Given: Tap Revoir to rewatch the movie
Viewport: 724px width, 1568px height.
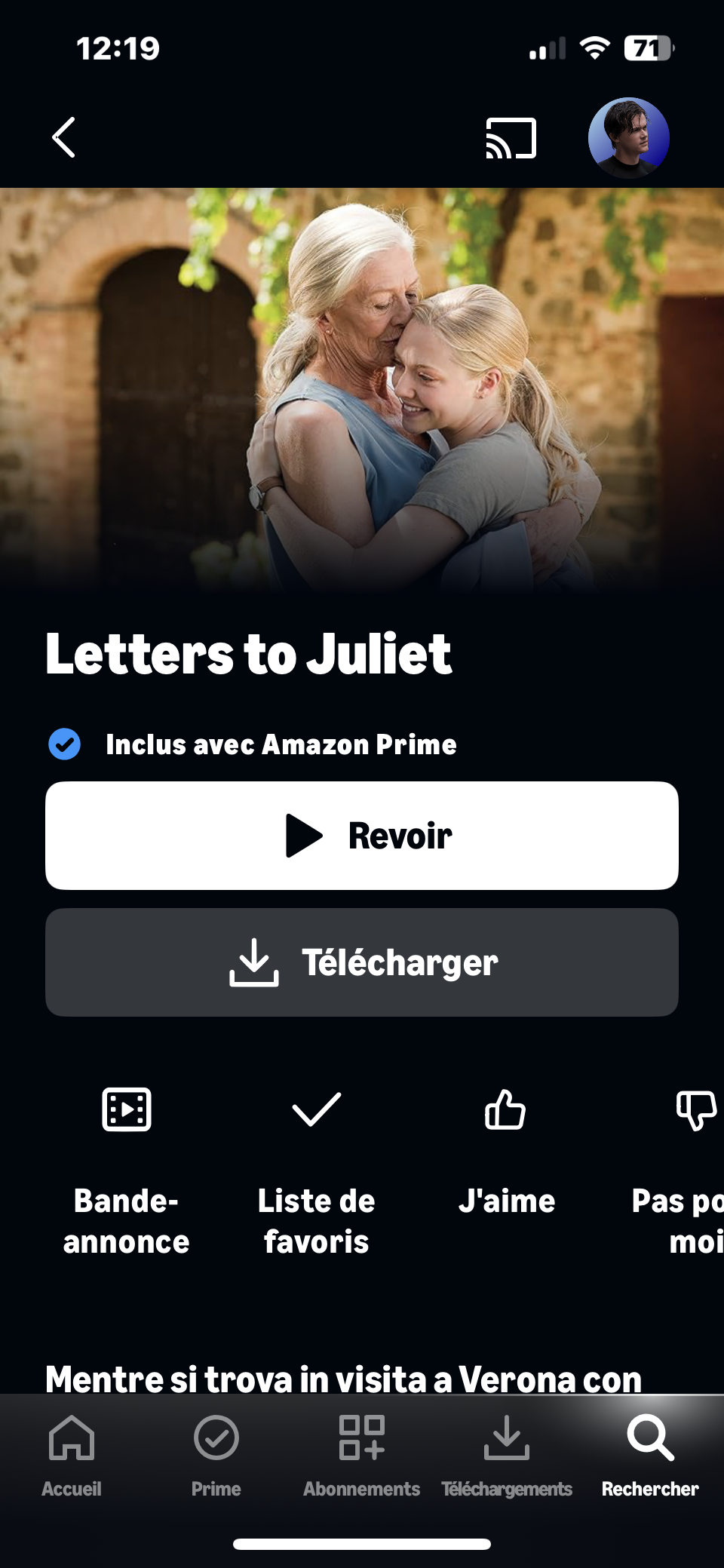Looking at the screenshot, I should tap(362, 836).
